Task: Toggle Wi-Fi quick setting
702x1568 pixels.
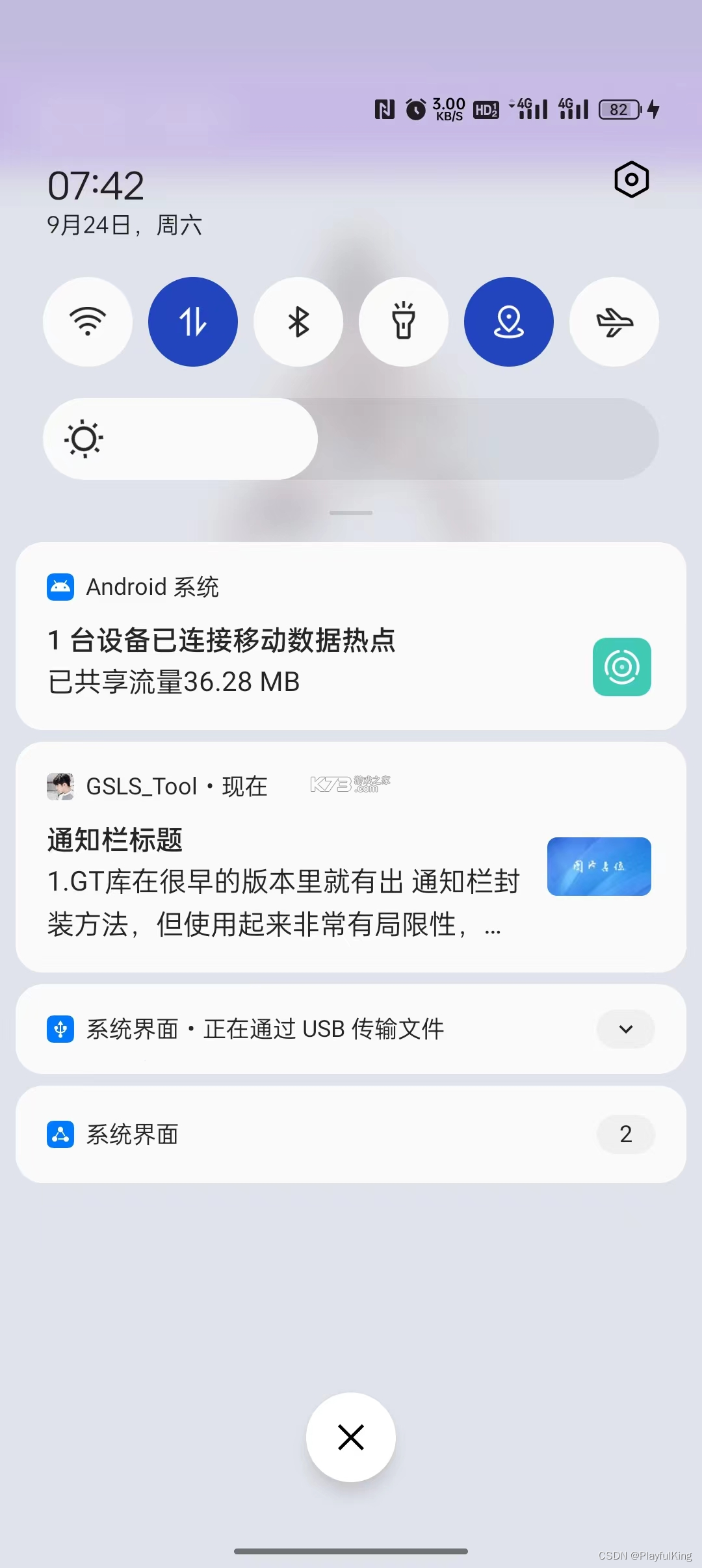Action: pos(88,322)
